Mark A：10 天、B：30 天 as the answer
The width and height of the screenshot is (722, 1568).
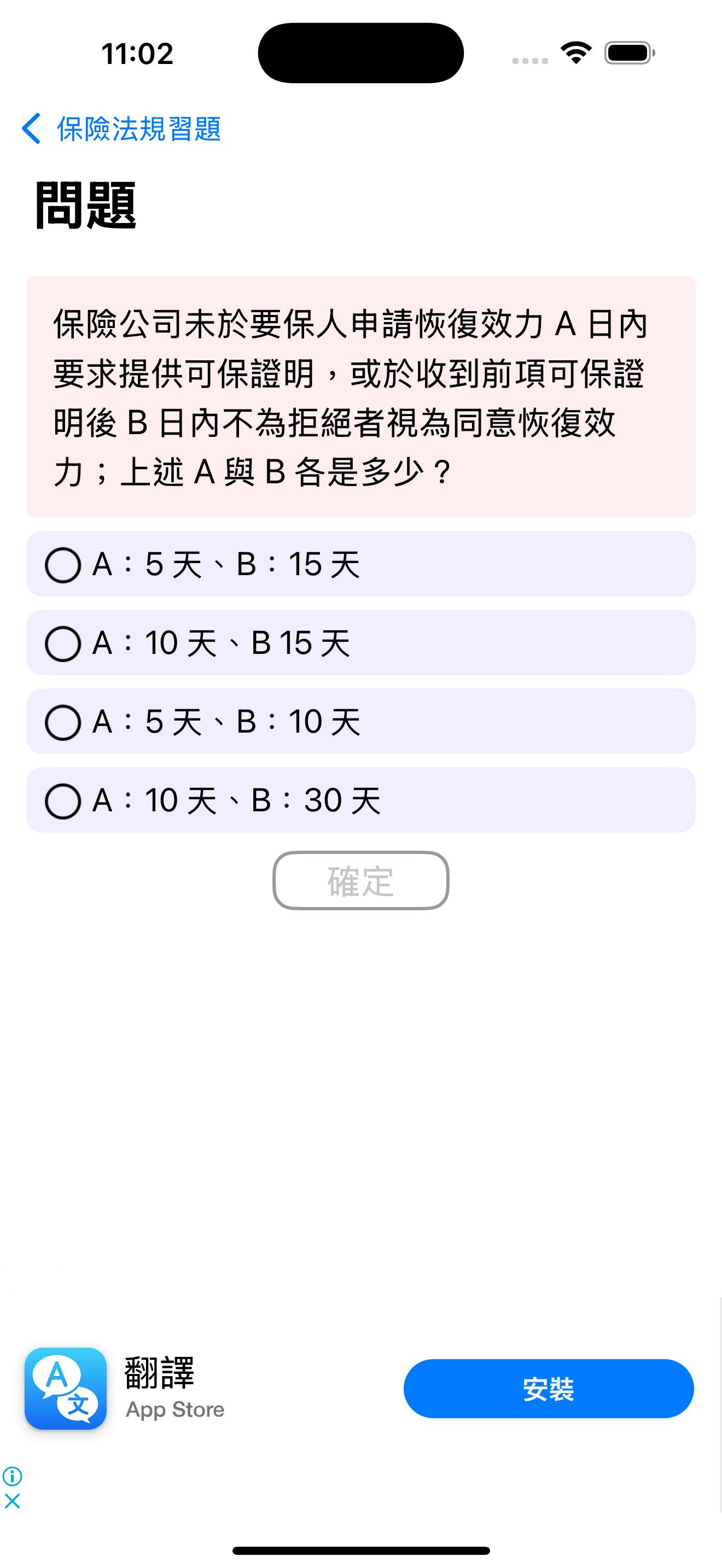pyautogui.click(x=360, y=800)
